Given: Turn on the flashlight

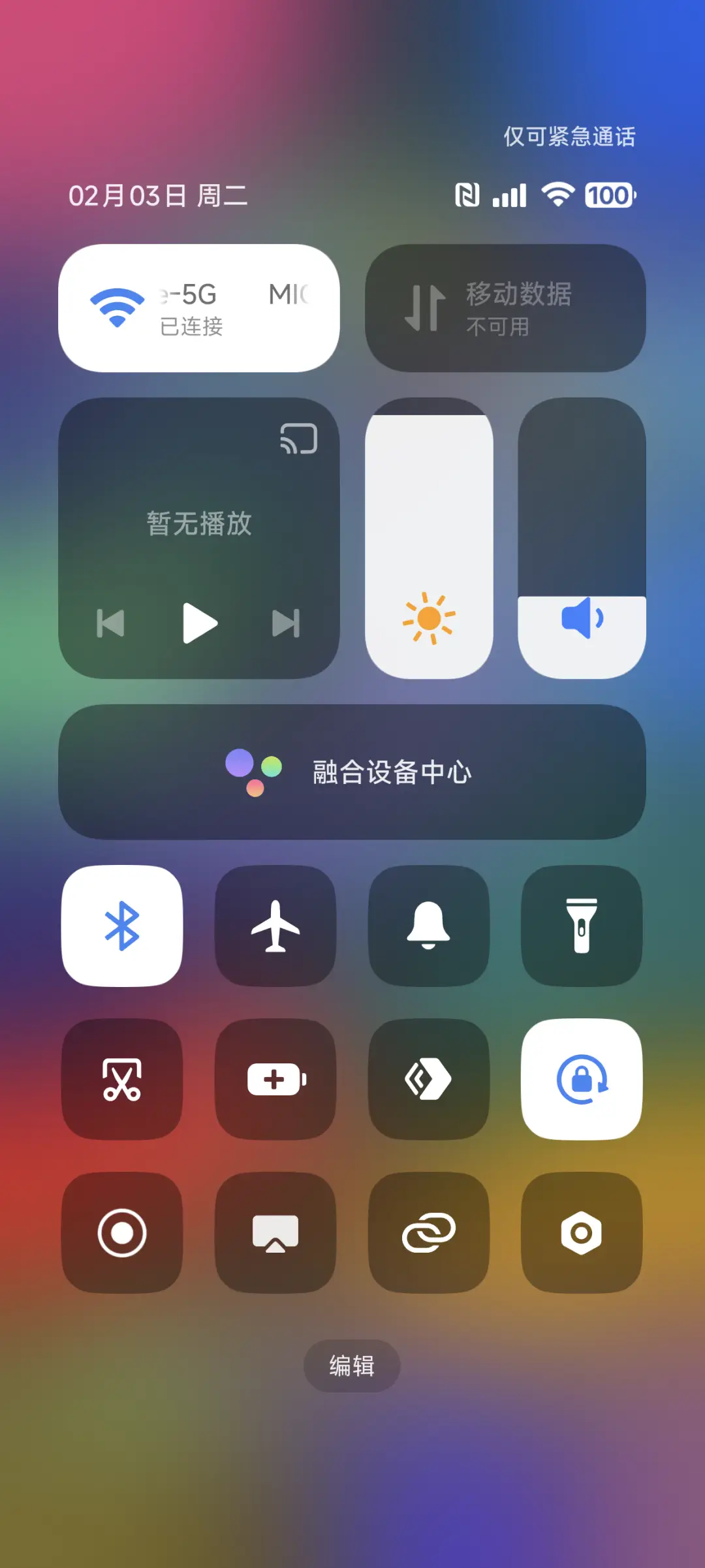Looking at the screenshot, I should pos(582,926).
